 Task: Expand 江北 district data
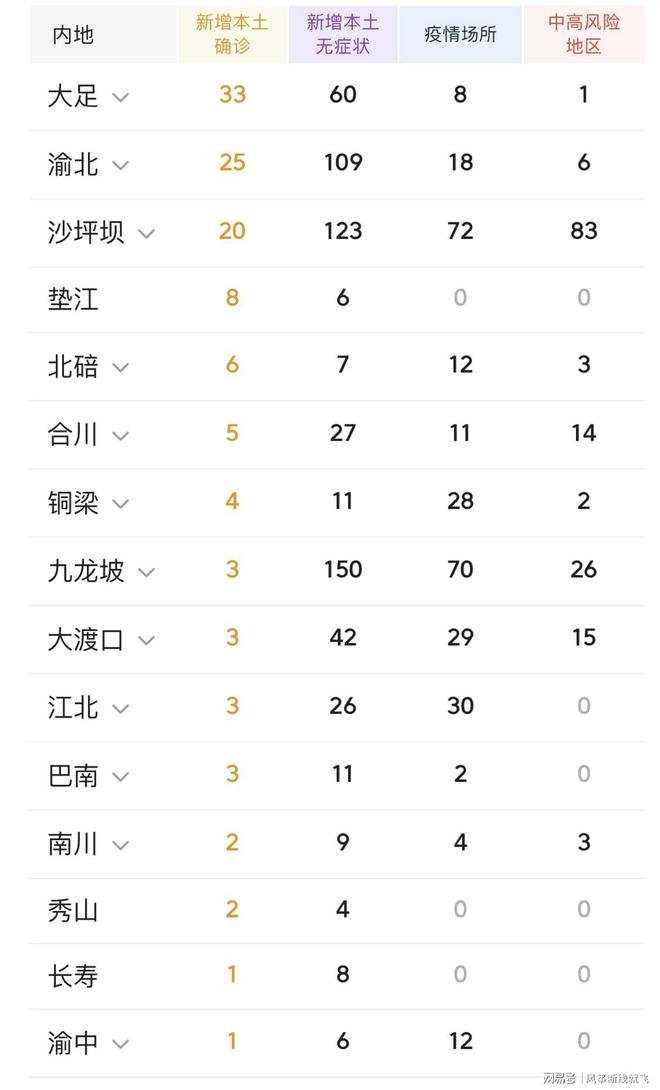[120, 709]
